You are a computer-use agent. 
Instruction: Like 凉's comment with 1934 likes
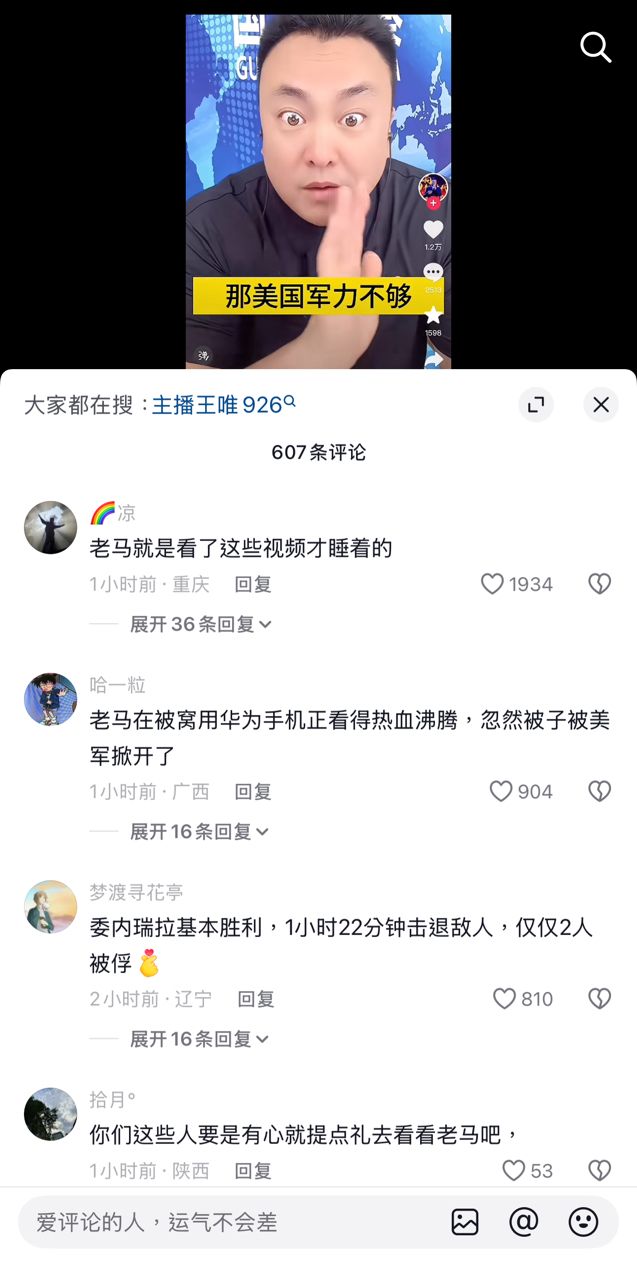click(x=492, y=584)
